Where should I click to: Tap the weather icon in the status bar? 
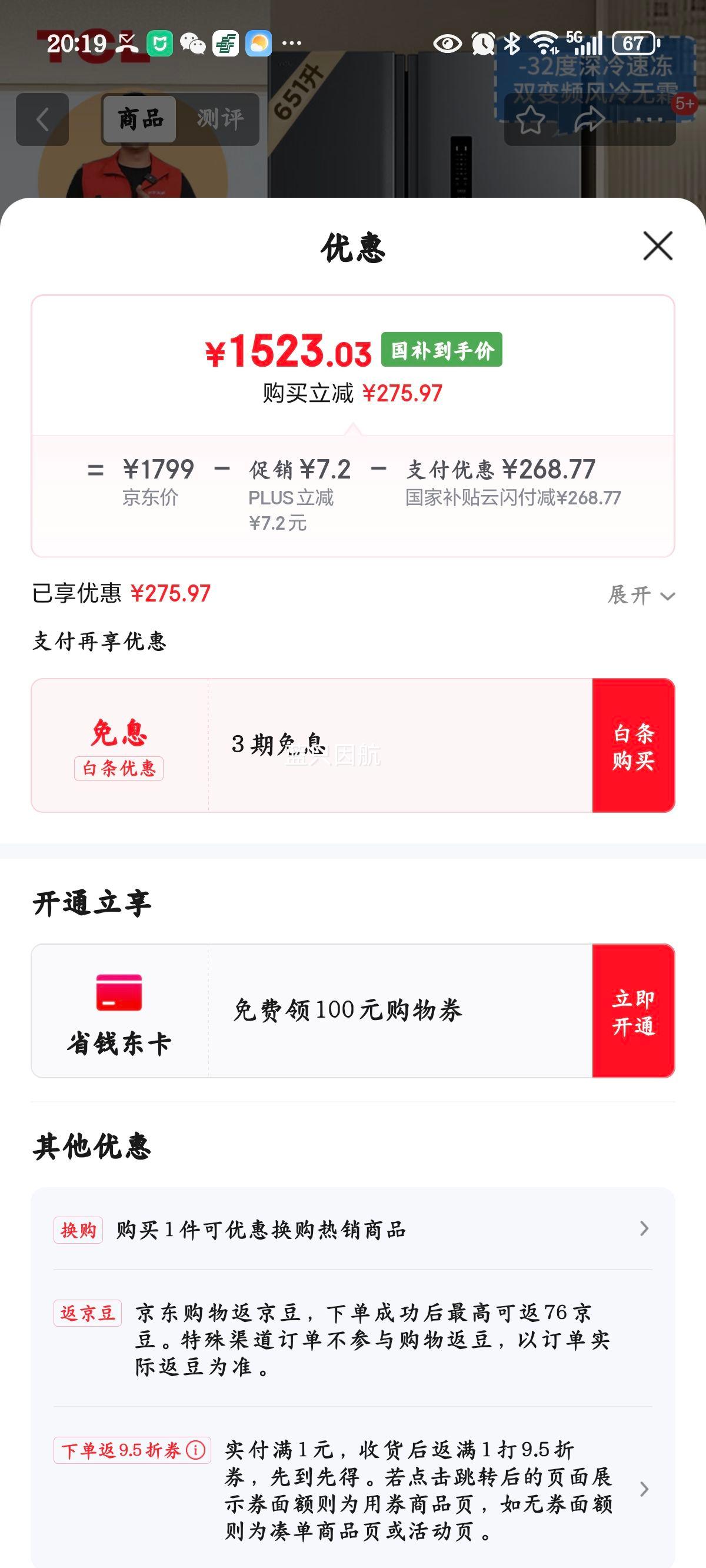pyautogui.click(x=258, y=42)
